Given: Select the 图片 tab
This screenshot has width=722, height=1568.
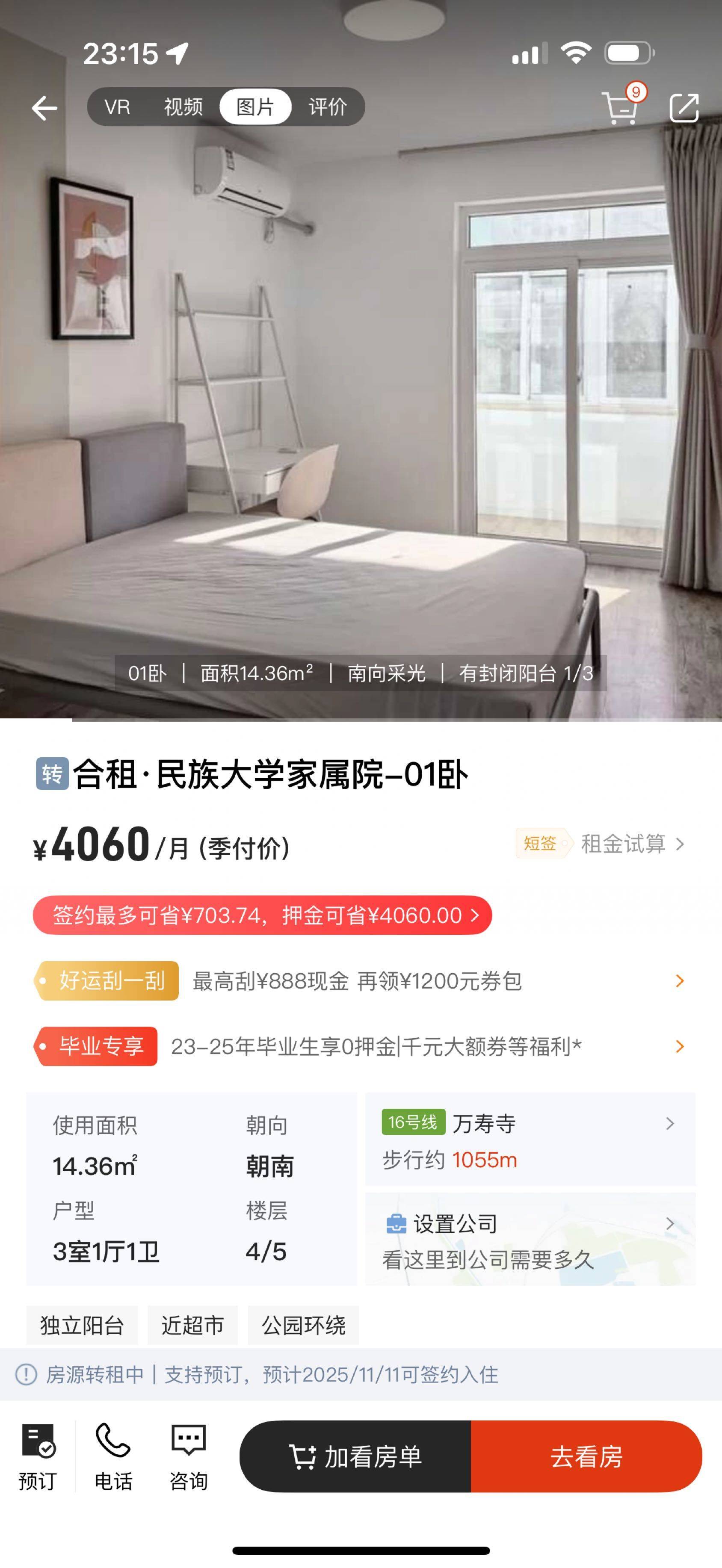Looking at the screenshot, I should pyautogui.click(x=255, y=107).
